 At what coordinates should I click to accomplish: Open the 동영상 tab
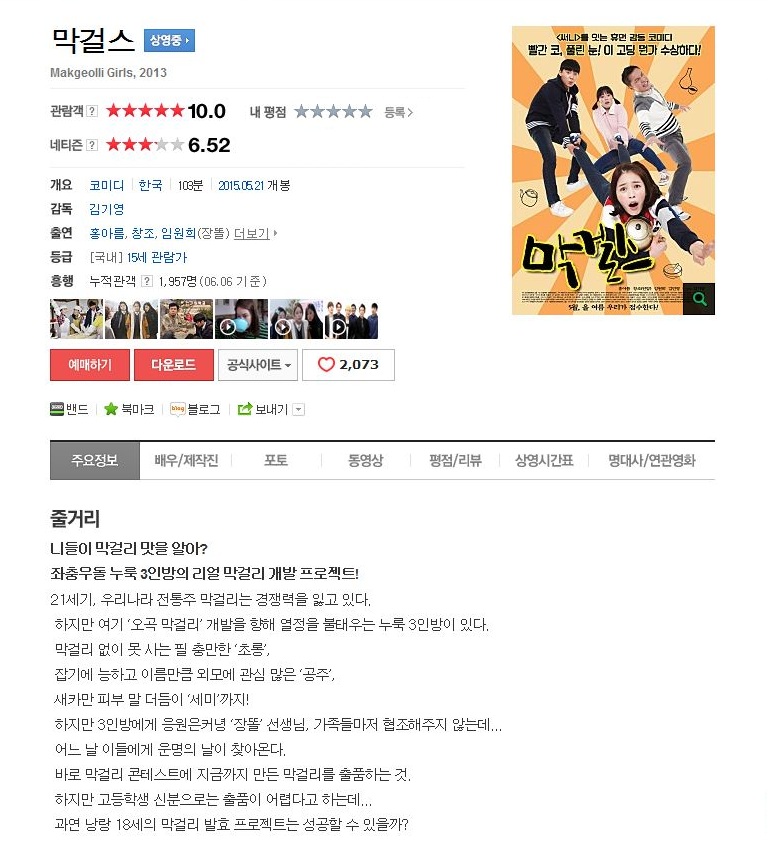pos(365,461)
